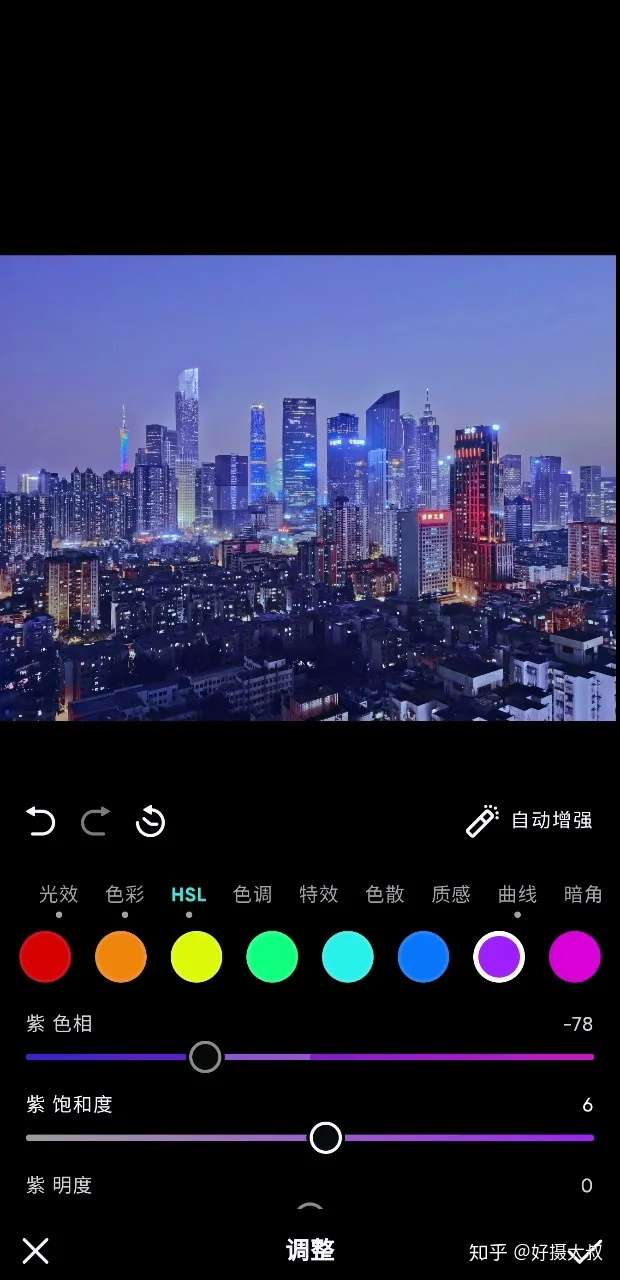Switch to the 色彩 tab
Screen dimensions: 620x1280
coord(125,894)
